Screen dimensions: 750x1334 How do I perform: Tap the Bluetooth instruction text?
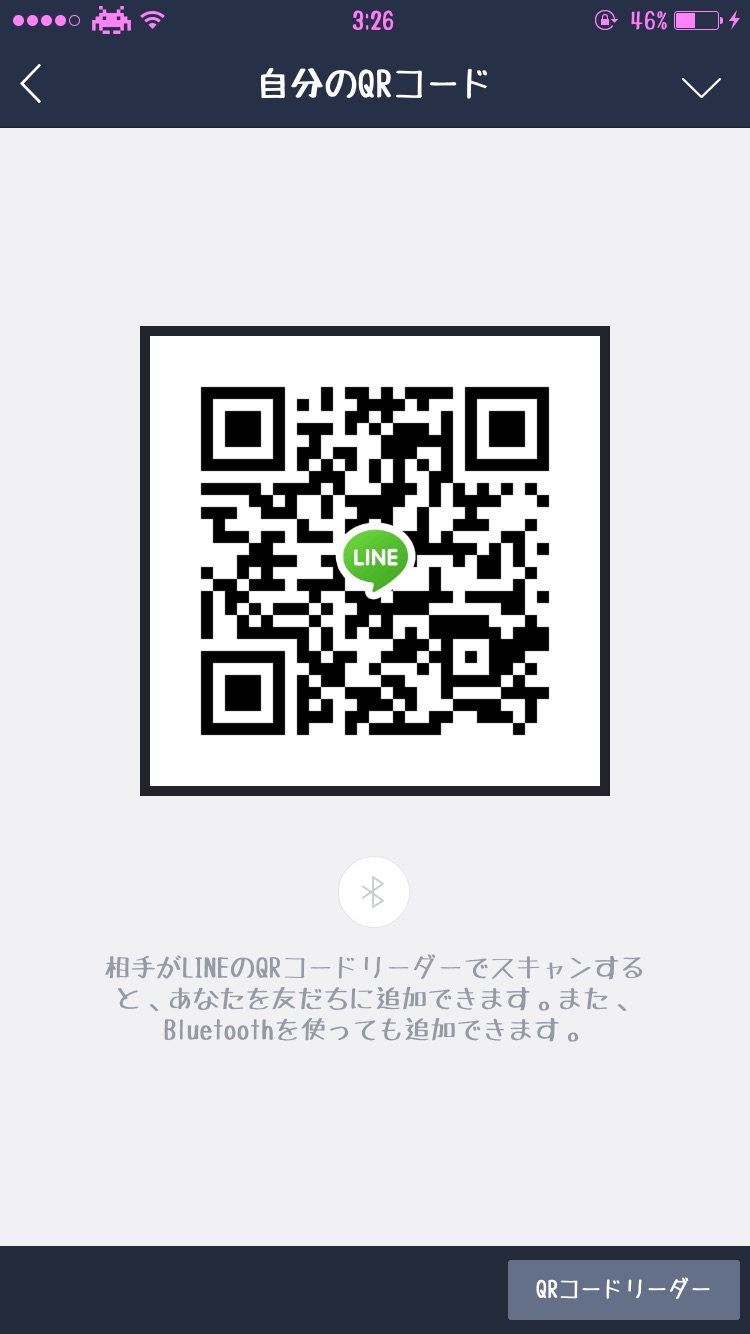(x=374, y=998)
